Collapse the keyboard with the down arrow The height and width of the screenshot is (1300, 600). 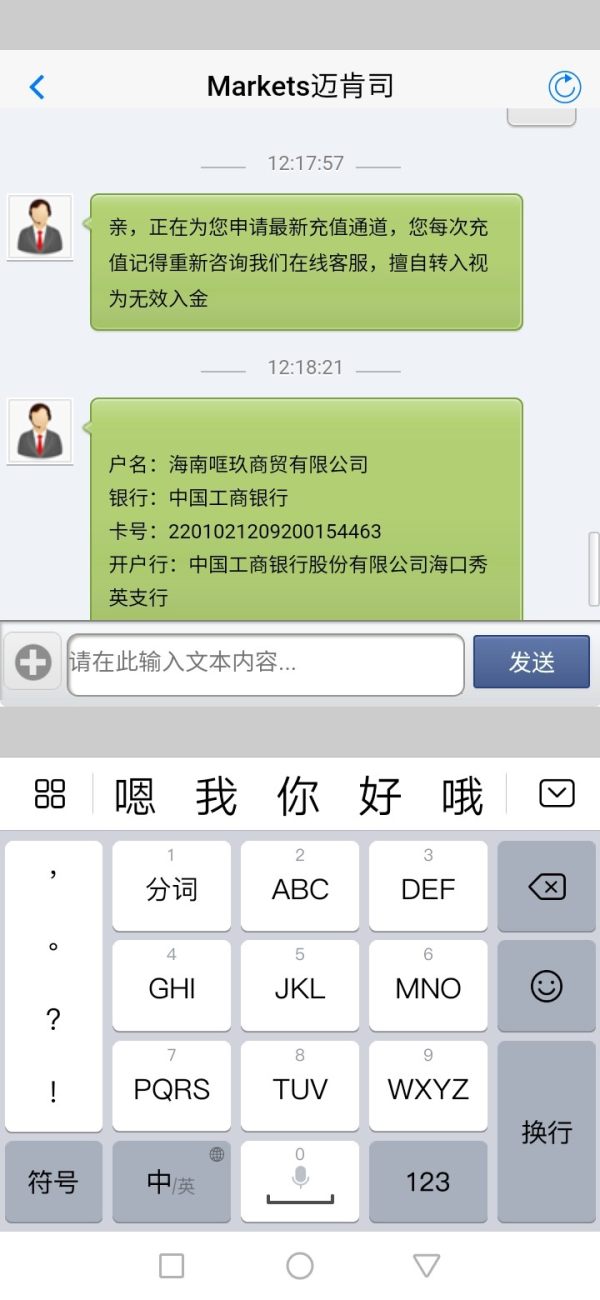[x=557, y=794]
